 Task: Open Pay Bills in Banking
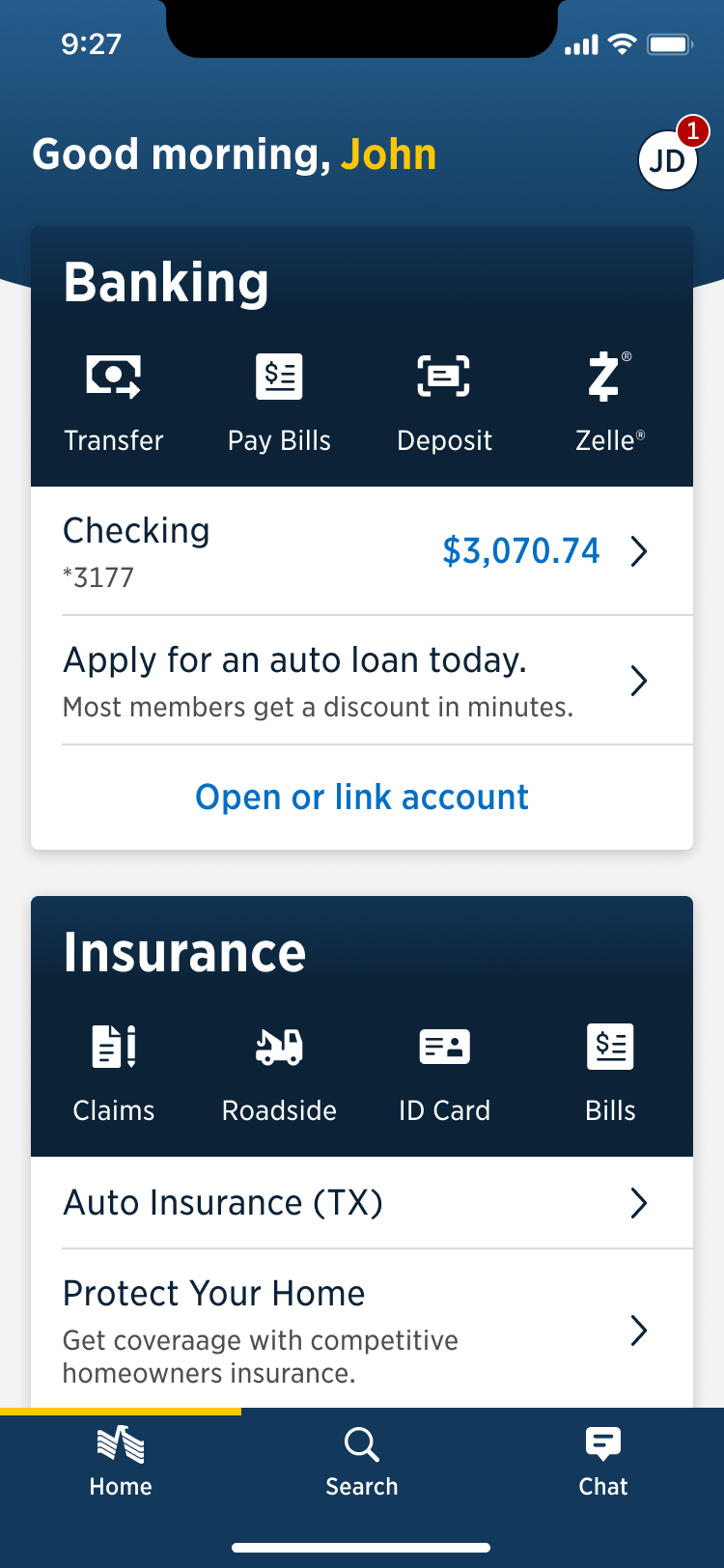click(279, 402)
